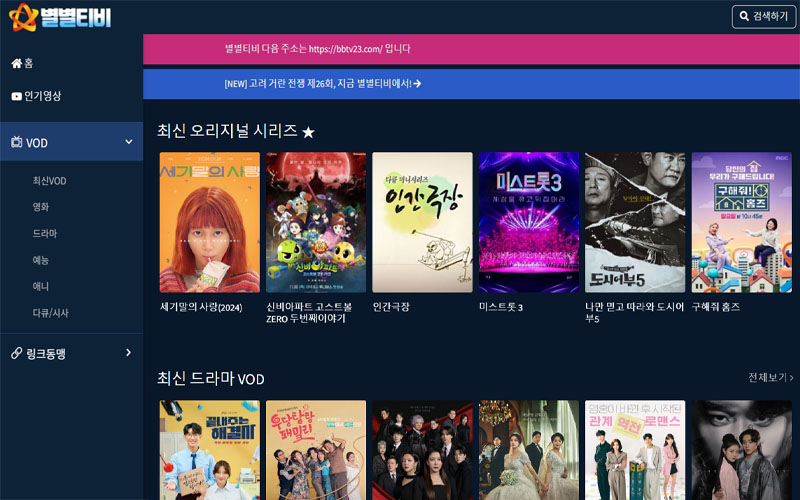Select the 드라마 category
The height and width of the screenshot is (500, 800).
point(44,233)
